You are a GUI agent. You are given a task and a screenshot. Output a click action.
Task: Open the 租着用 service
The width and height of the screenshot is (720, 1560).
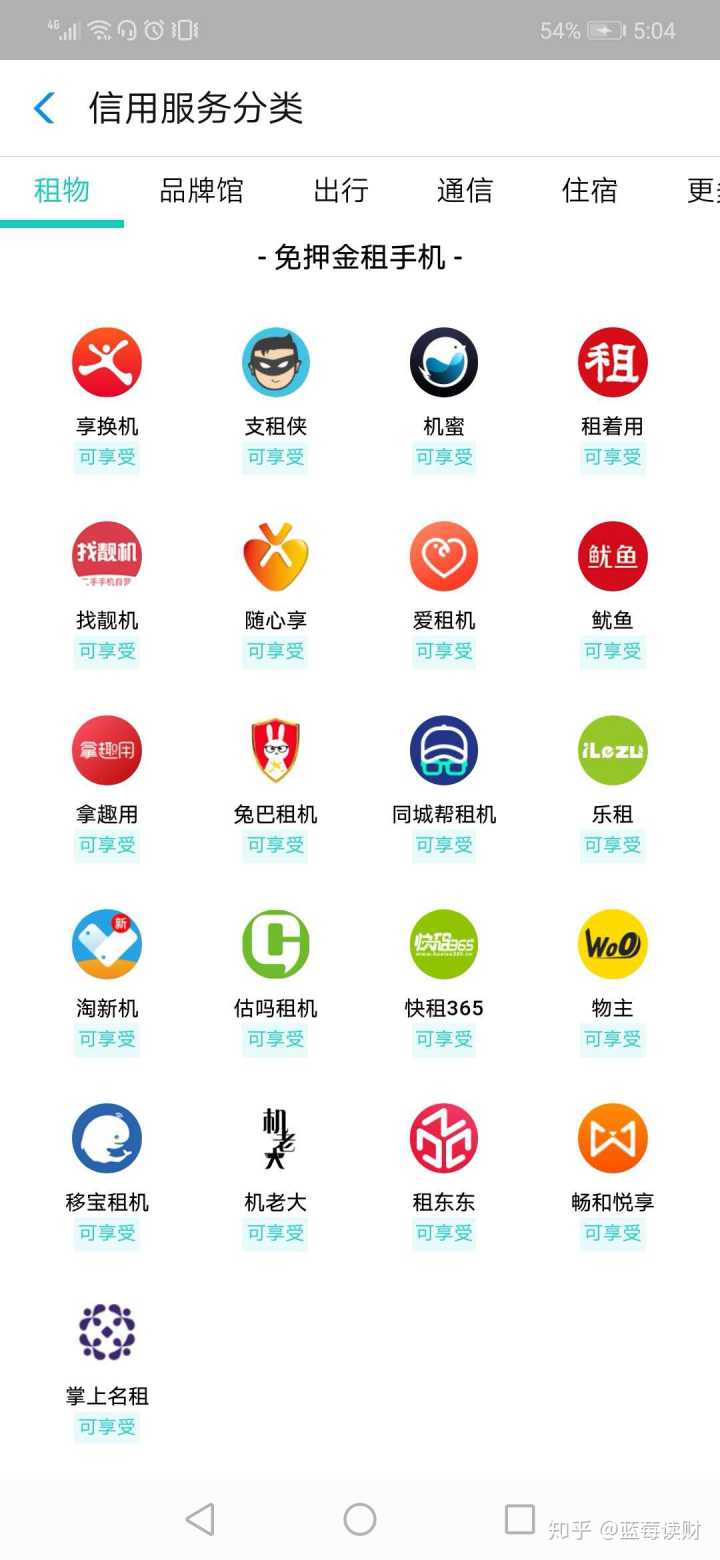(x=612, y=363)
